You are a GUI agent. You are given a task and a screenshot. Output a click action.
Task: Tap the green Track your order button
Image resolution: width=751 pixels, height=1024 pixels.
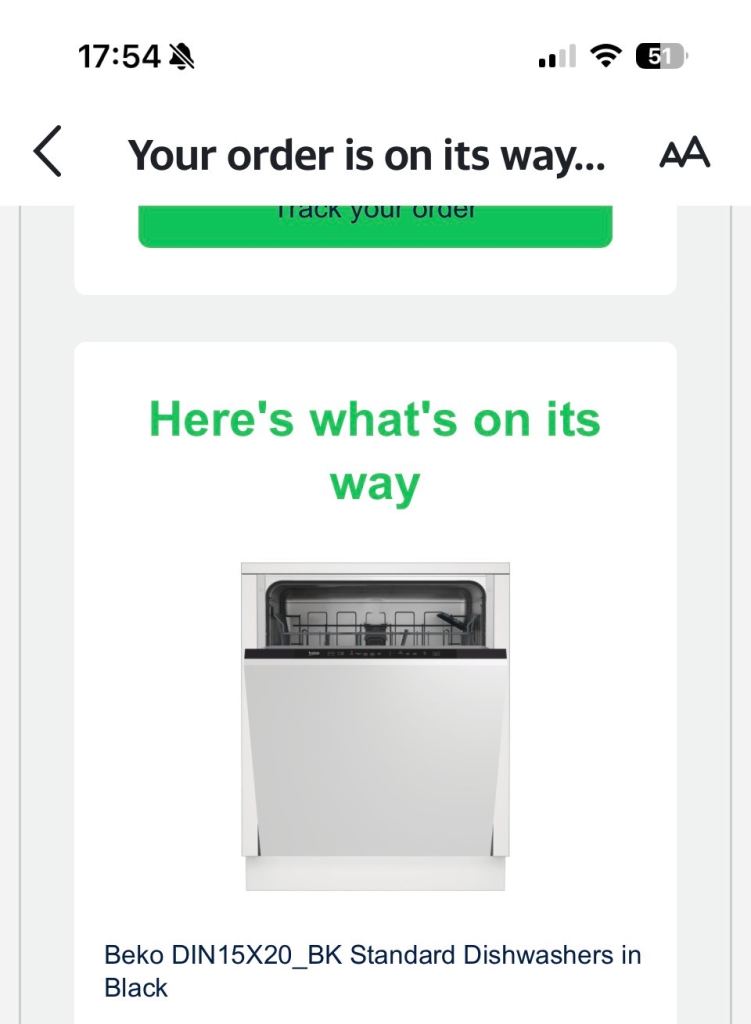pyautogui.click(x=376, y=226)
